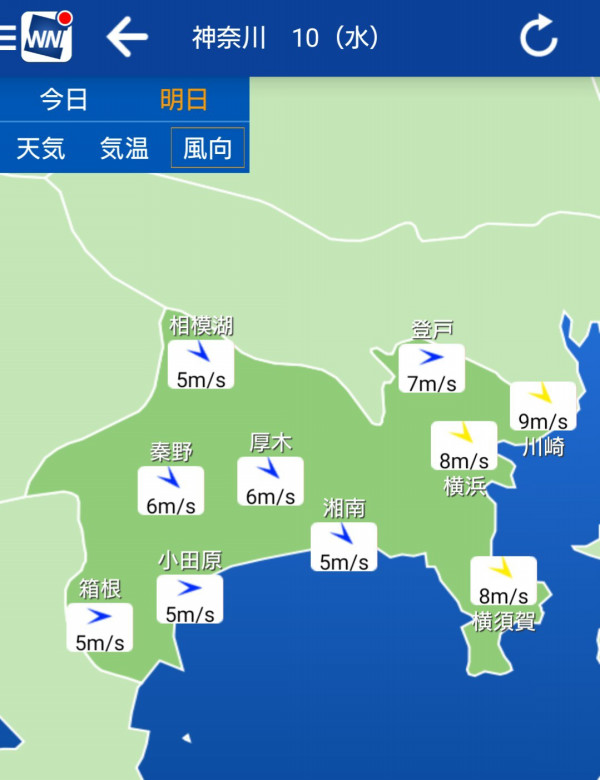The height and width of the screenshot is (780, 600).
Task: Select the 小田原 wind marker
Action: (x=190, y=599)
